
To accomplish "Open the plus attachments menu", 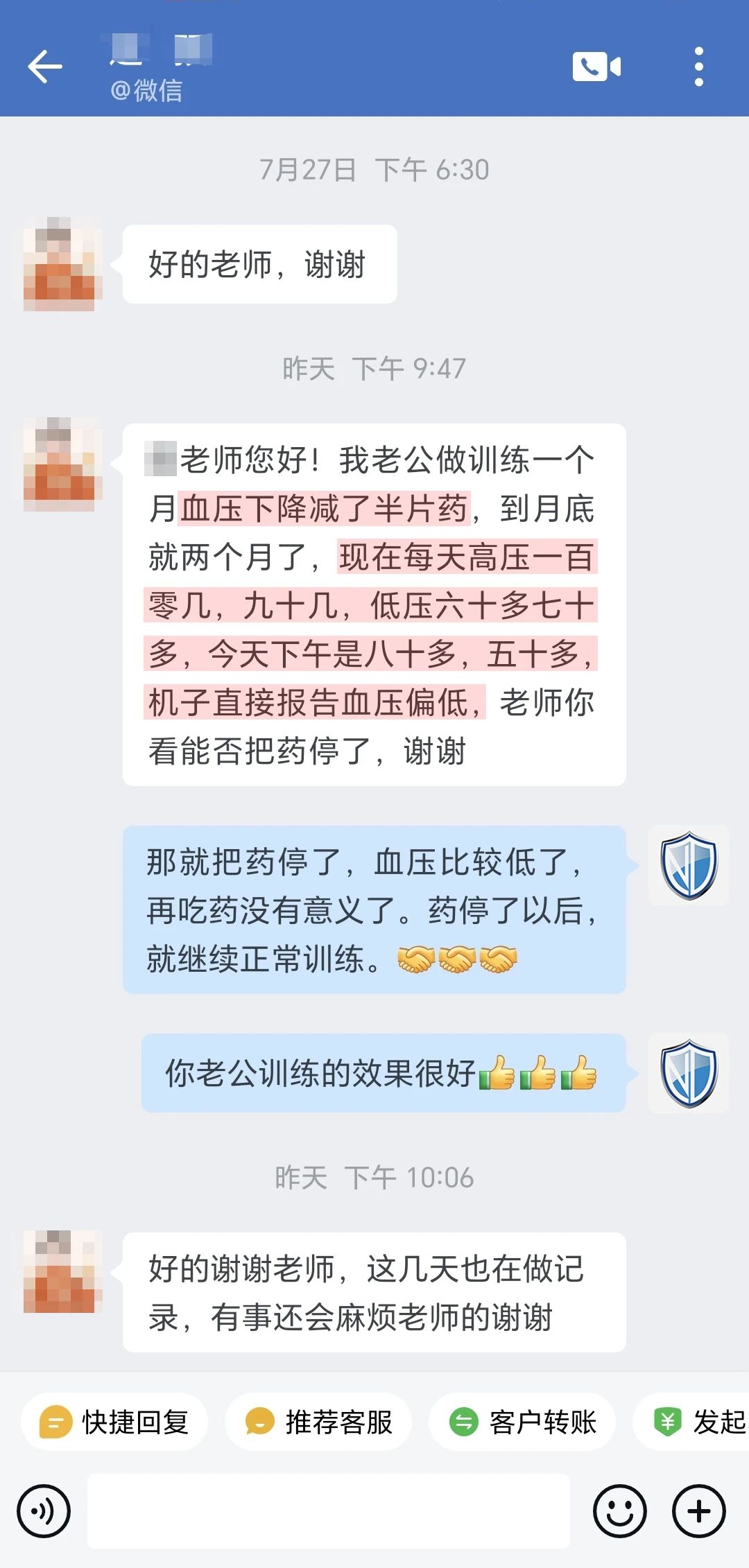I will 698,1511.
